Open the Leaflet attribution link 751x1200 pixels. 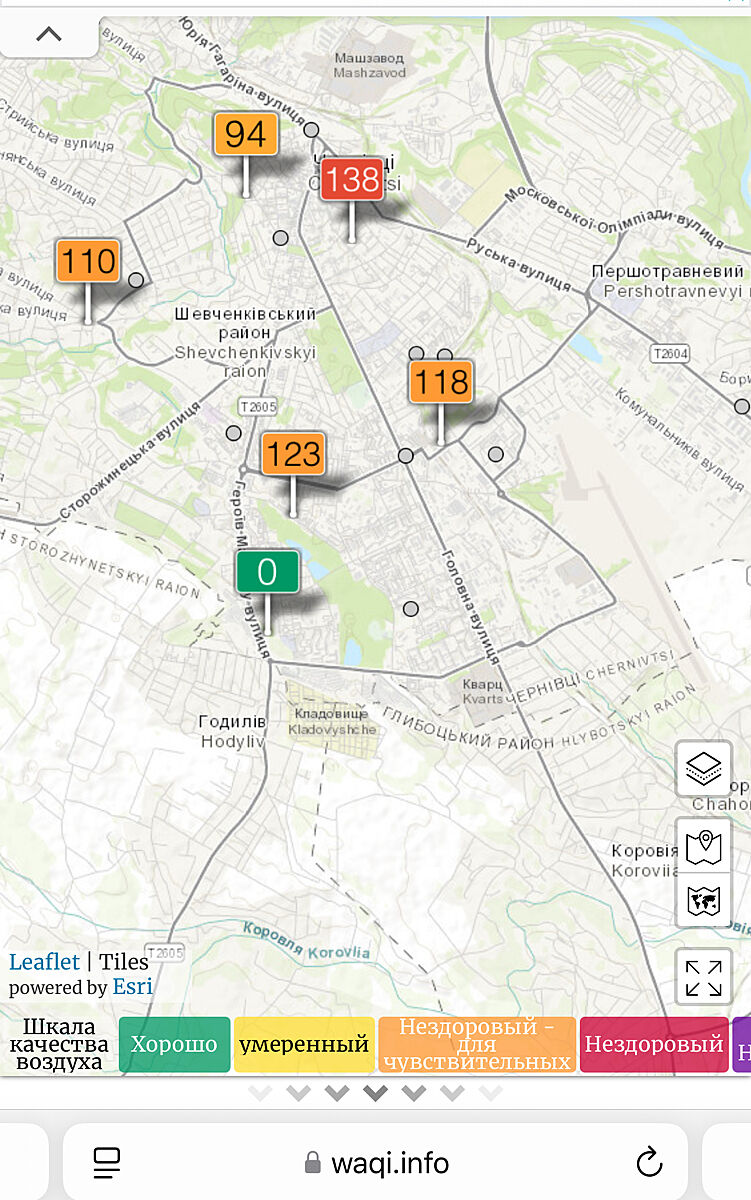[x=44, y=962]
